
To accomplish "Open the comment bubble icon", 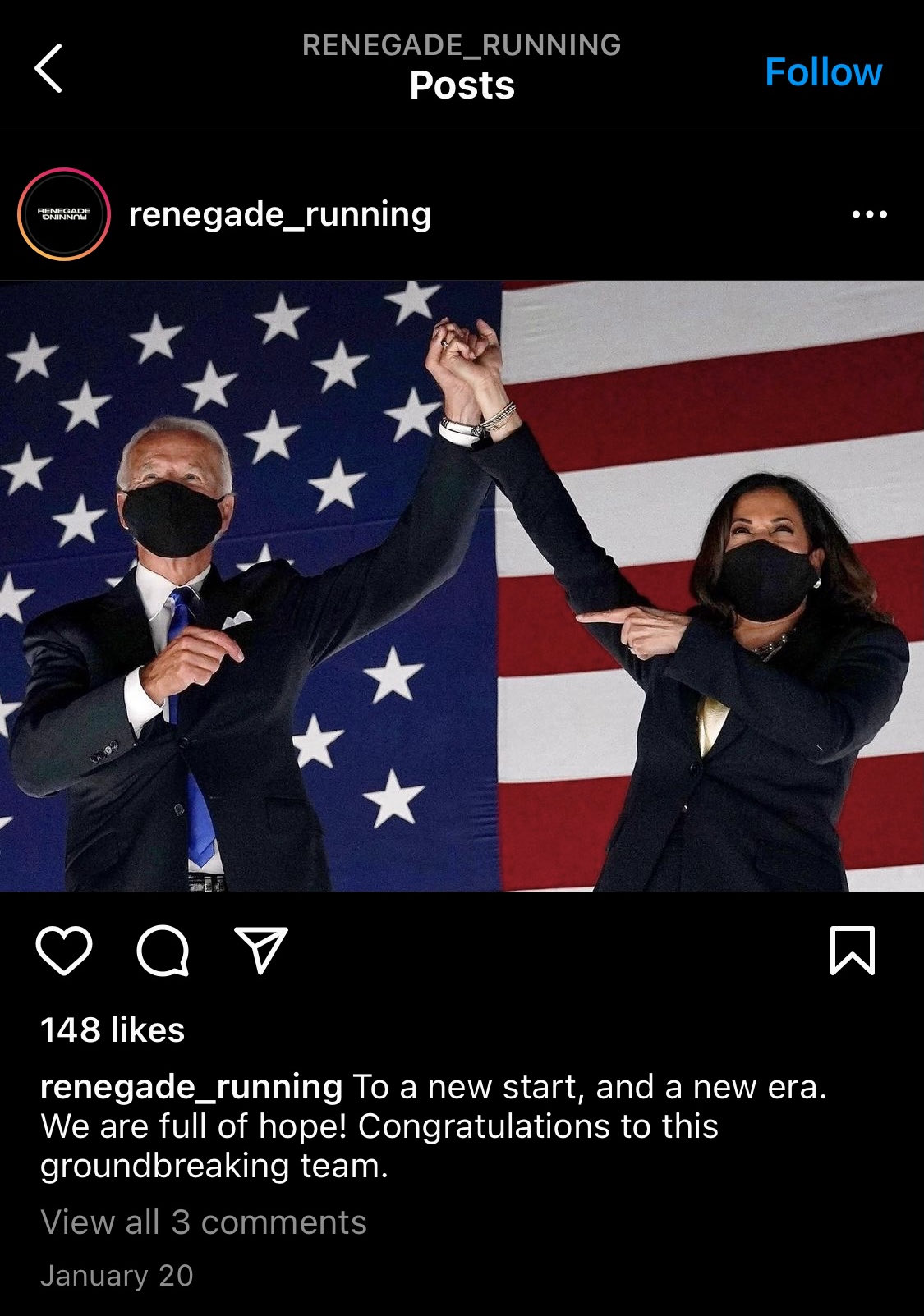I will point(163,950).
